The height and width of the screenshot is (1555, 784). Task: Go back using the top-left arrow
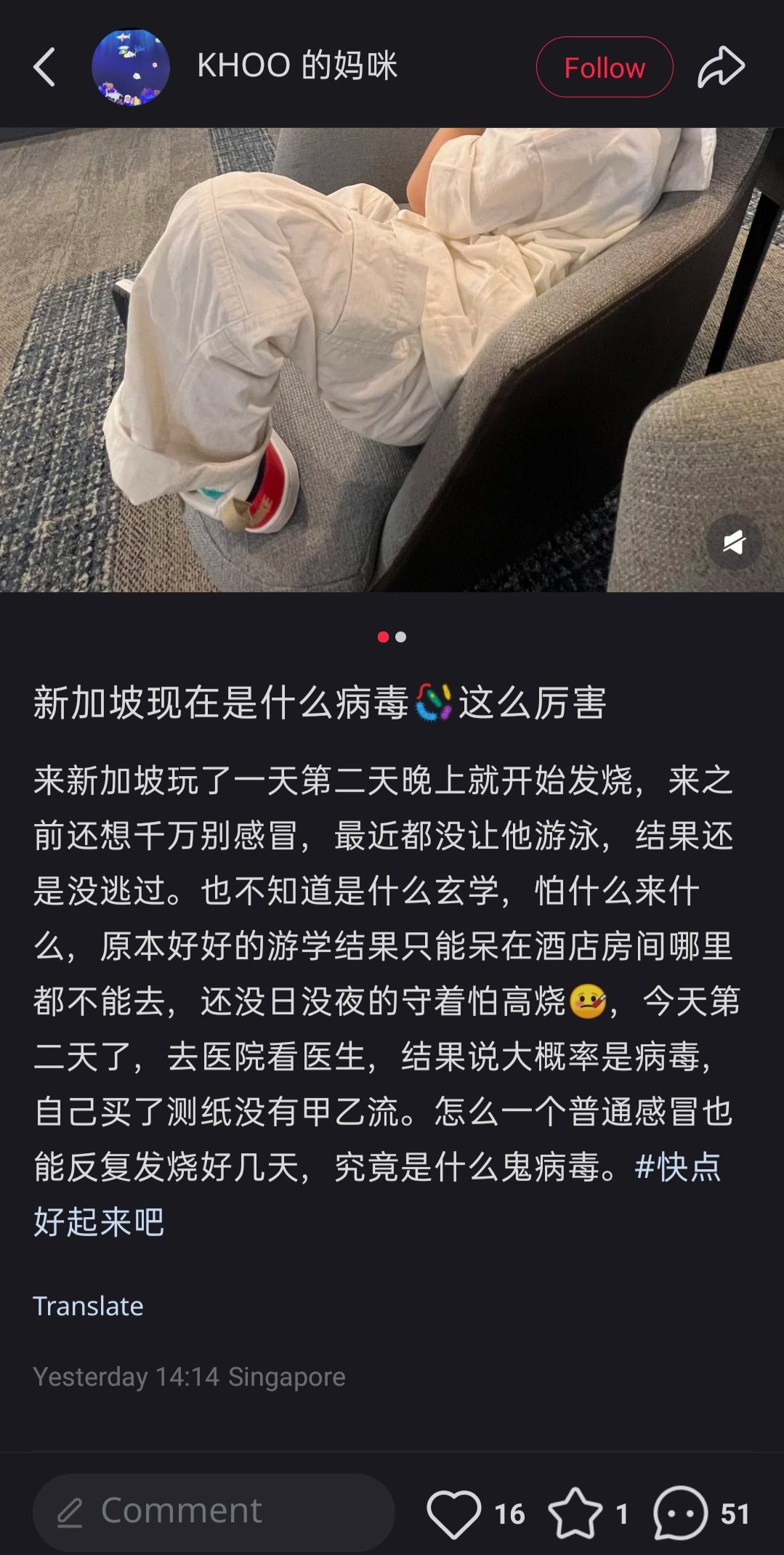pos(44,67)
